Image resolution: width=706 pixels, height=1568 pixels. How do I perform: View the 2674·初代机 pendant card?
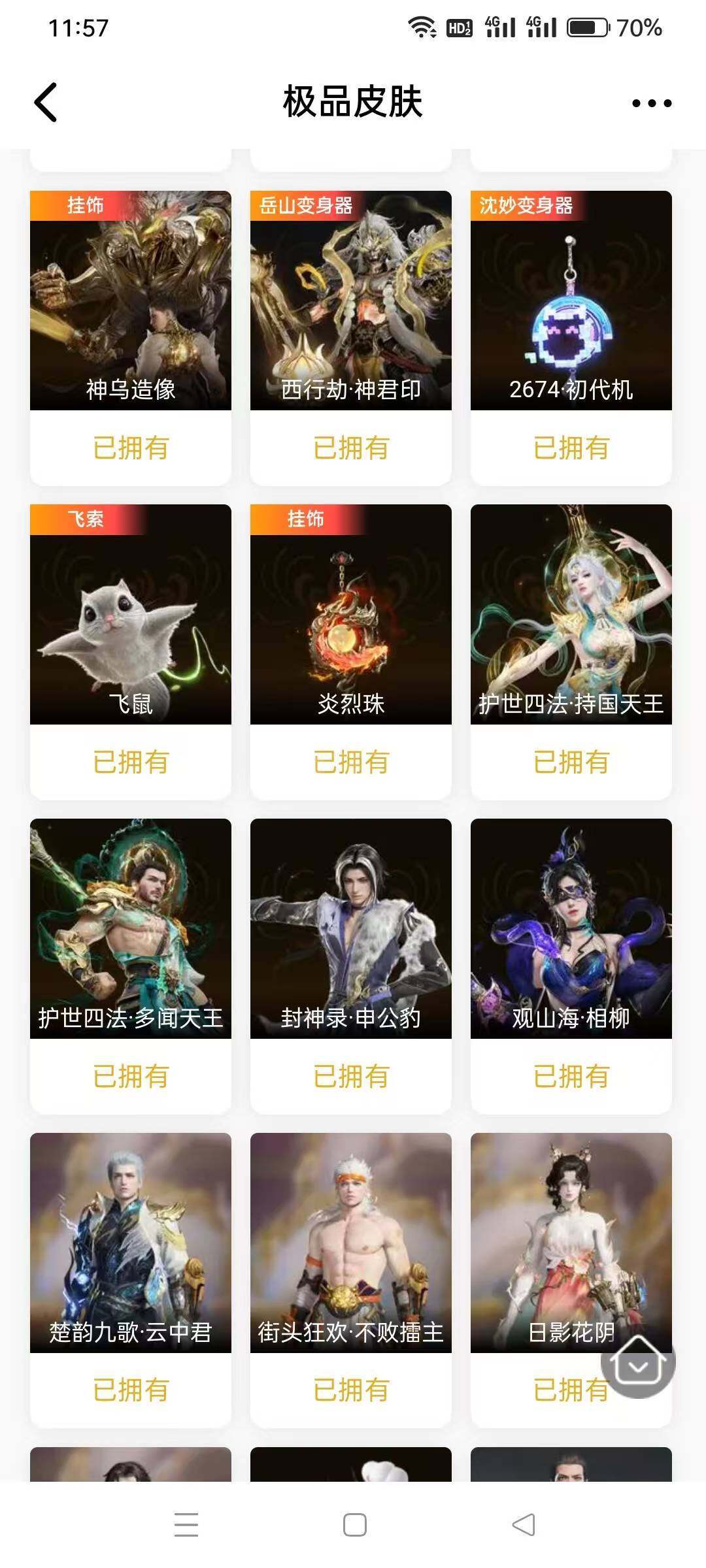[571, 301]
